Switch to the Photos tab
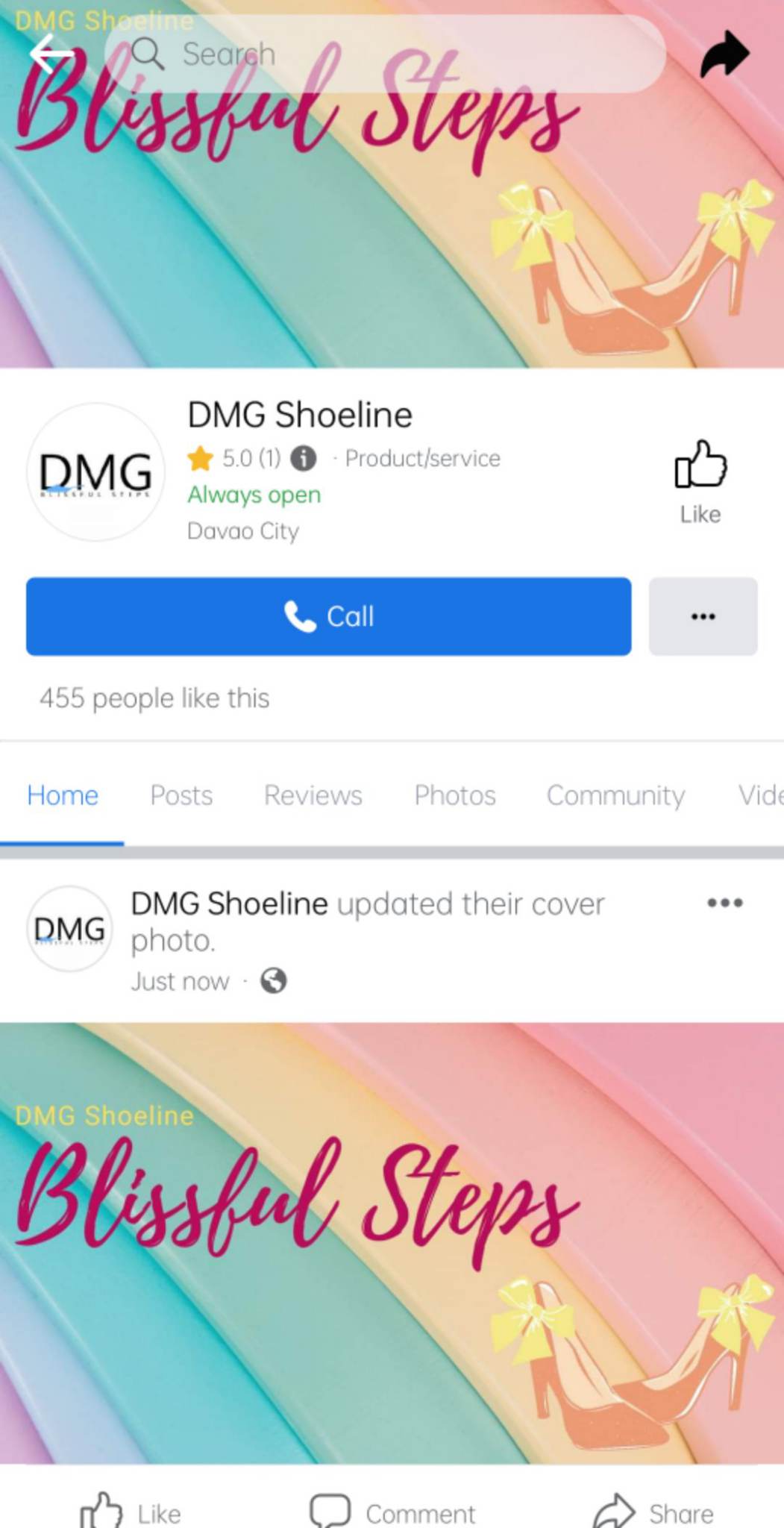 click(455, 795)
